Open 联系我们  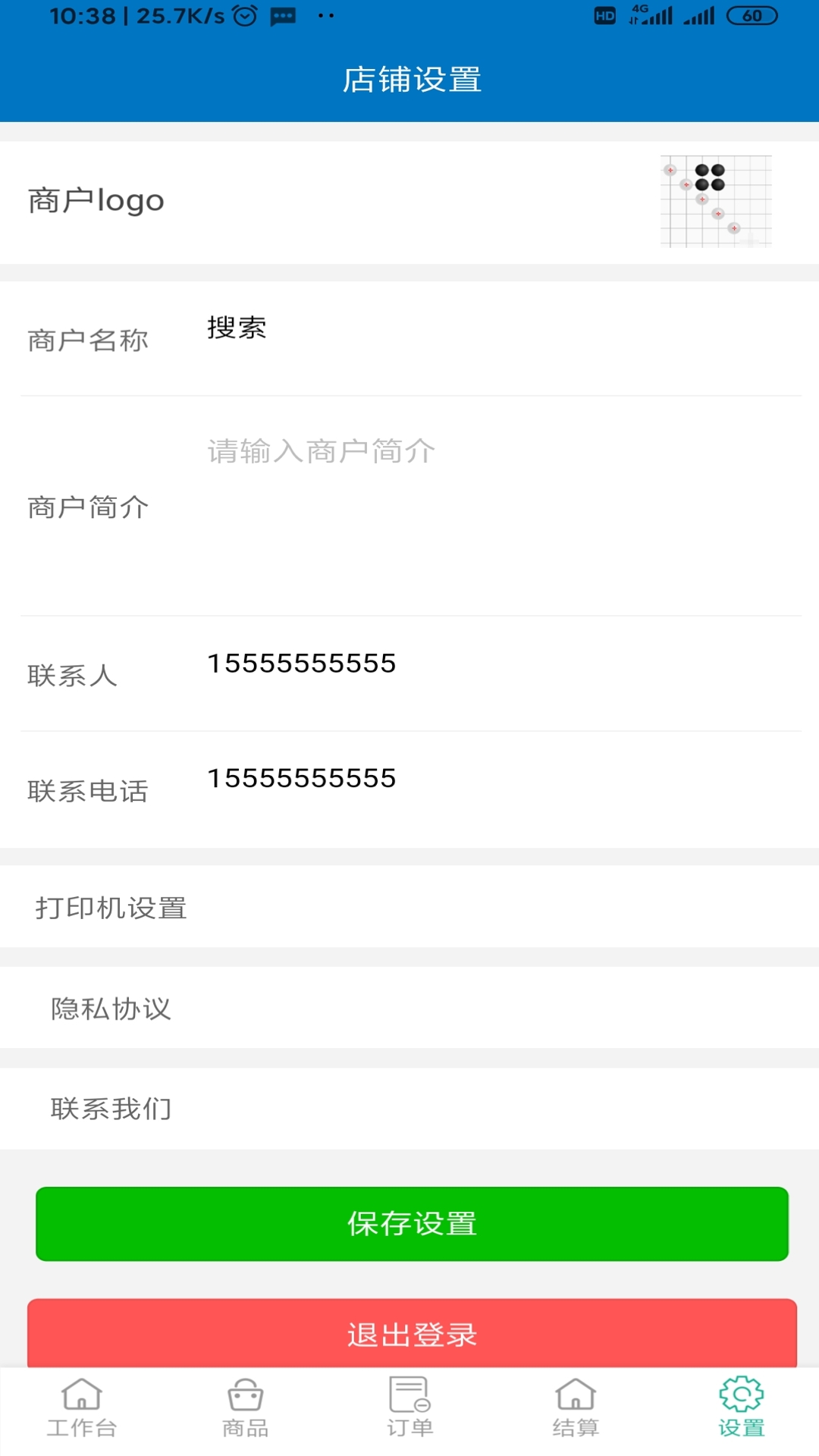click(x=409, y=1109)
